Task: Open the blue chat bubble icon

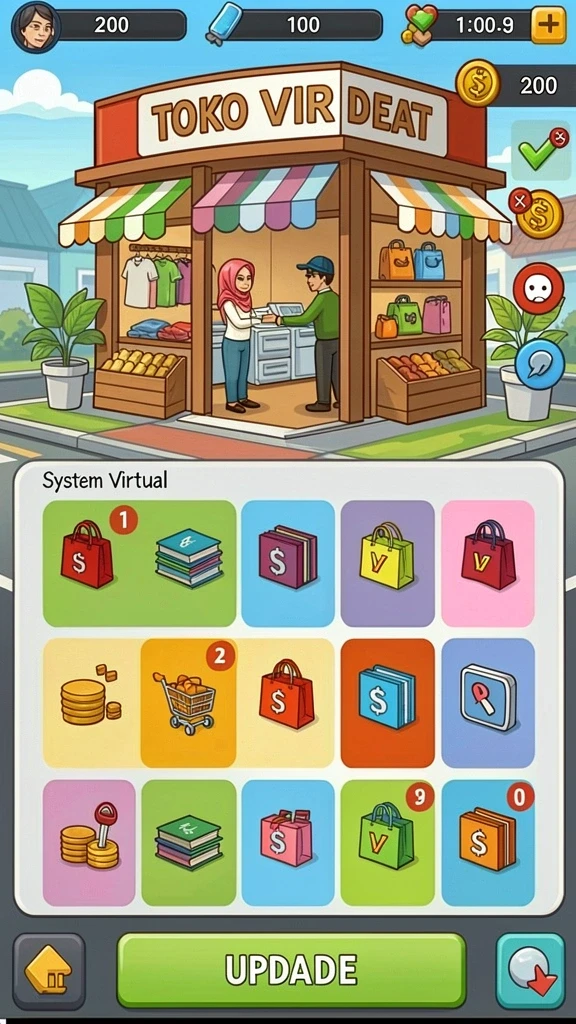Action: click(x=539, y=364)
